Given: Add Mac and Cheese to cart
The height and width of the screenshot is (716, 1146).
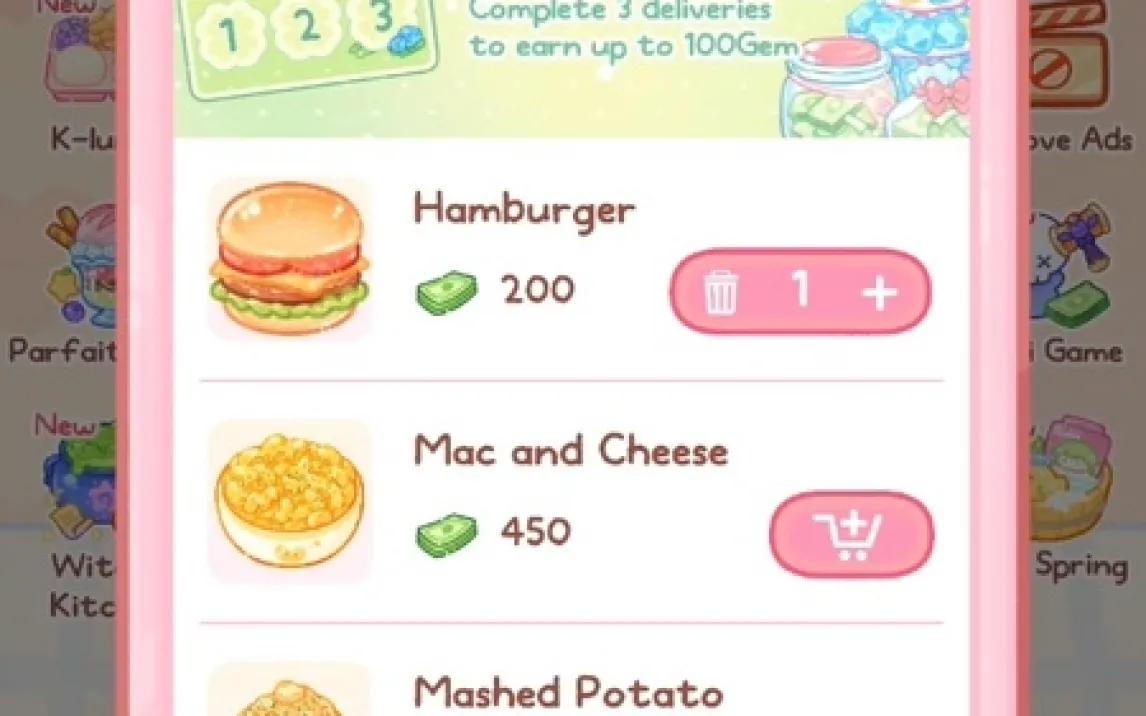Looking at the screenshot, I should click(850, 534).
